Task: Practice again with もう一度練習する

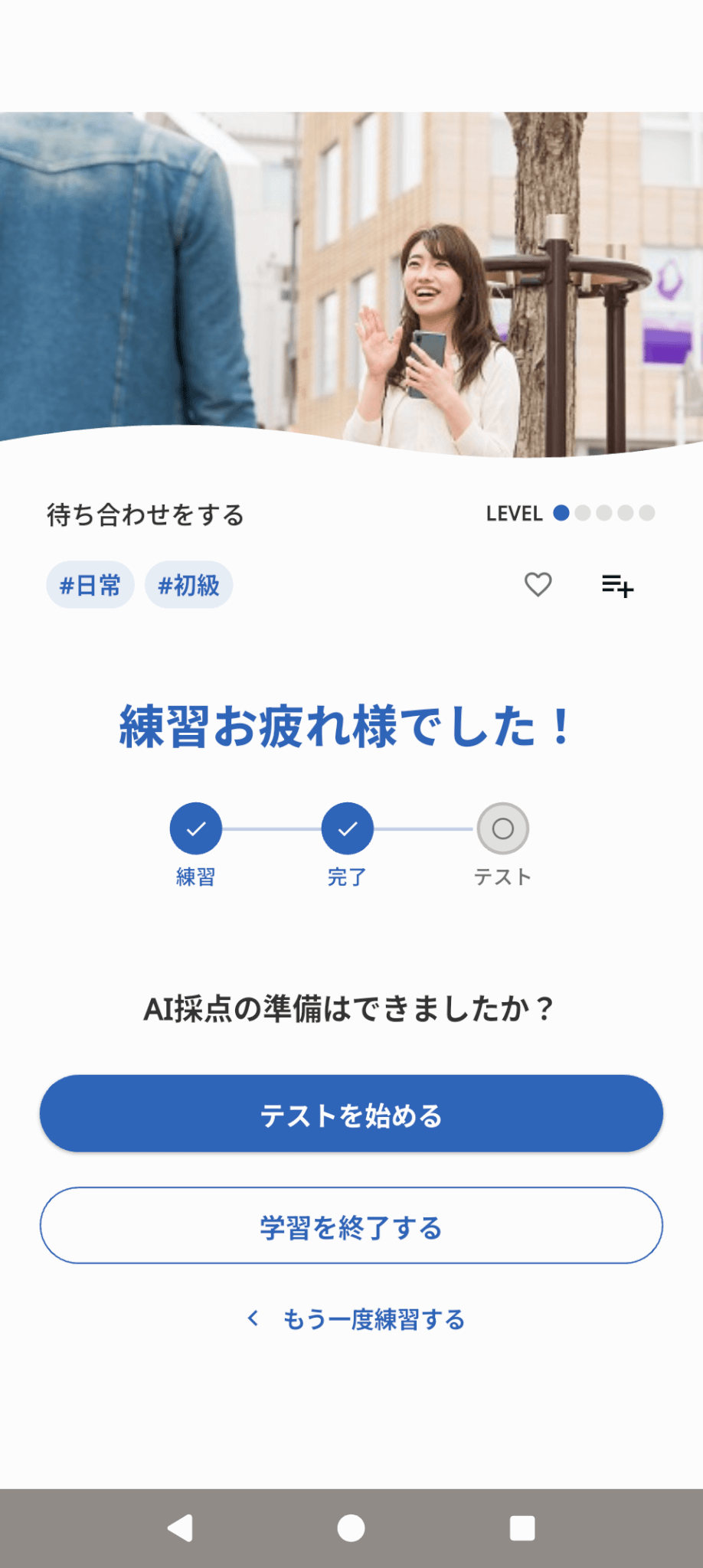Action: point(357,1319)
